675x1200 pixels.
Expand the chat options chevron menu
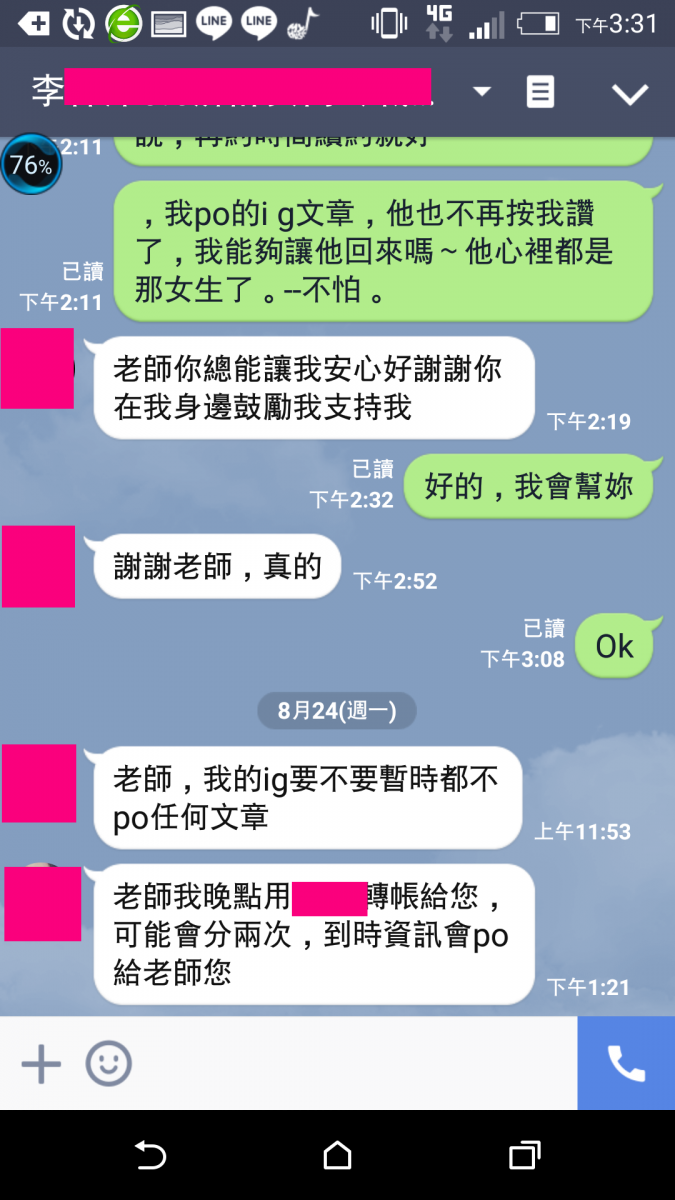coord(630,93)
